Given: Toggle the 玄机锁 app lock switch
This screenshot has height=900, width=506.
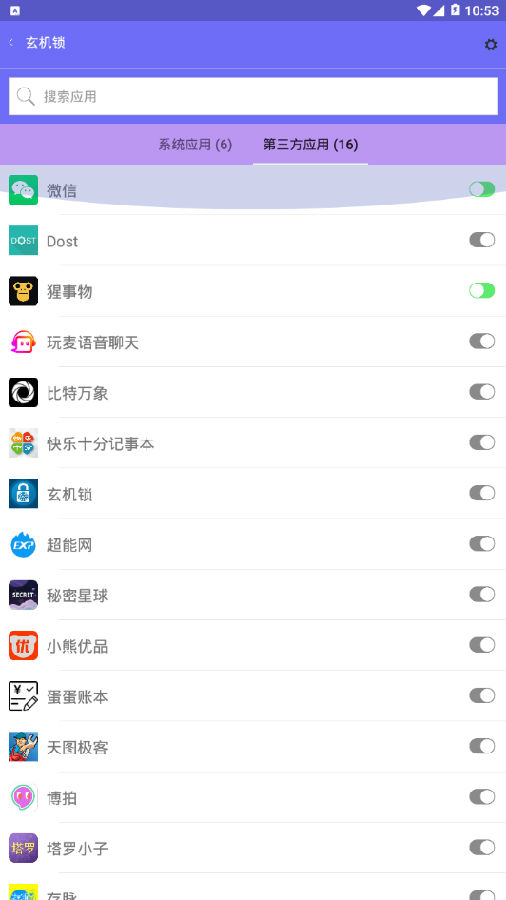Looking at the screenshot, I should click(482, 493).
